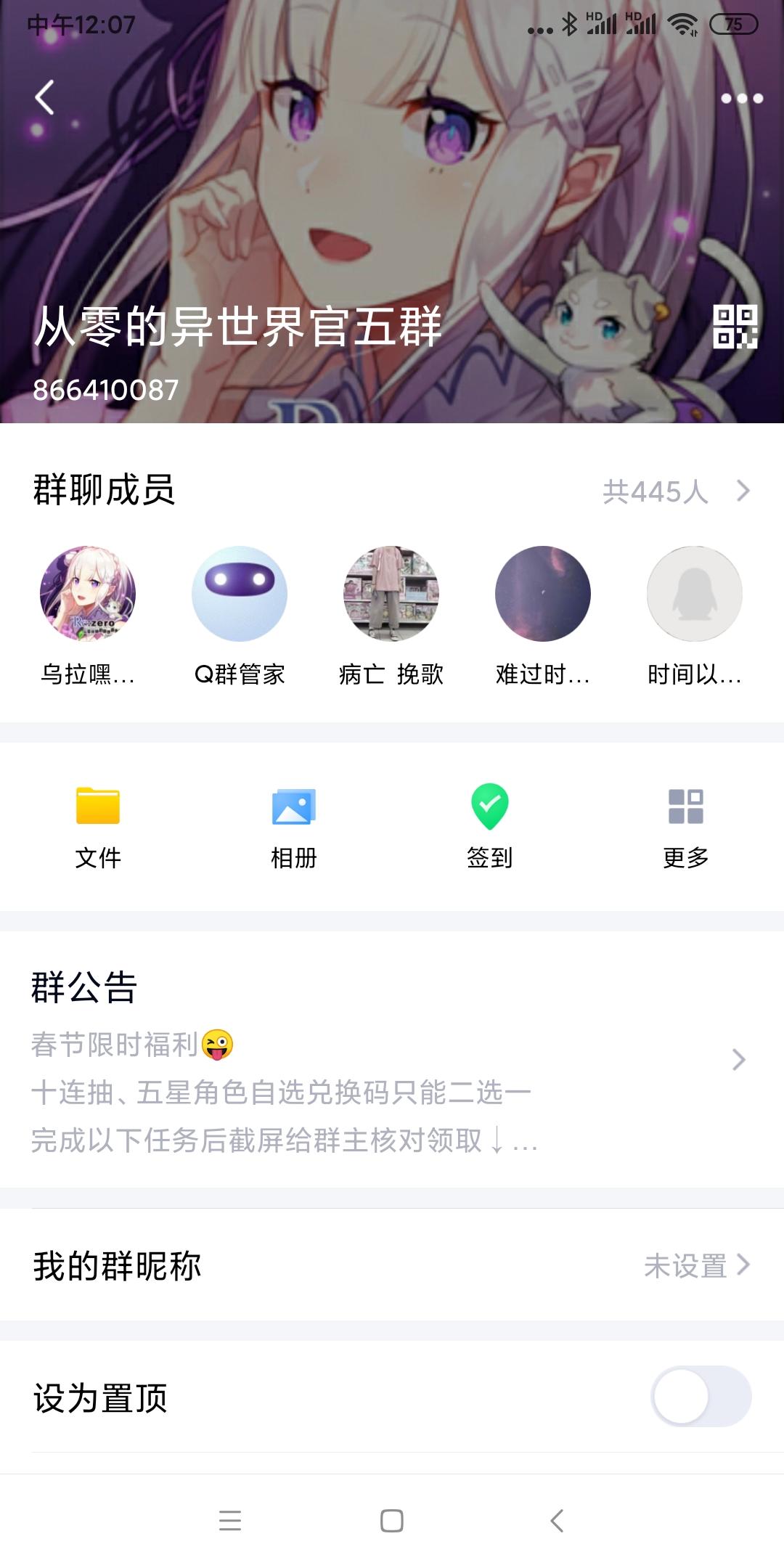Open 乌拉嘿 member's avatar
Image resolution: width=784 pixels, height=1568 pixels.
point(87,593)
